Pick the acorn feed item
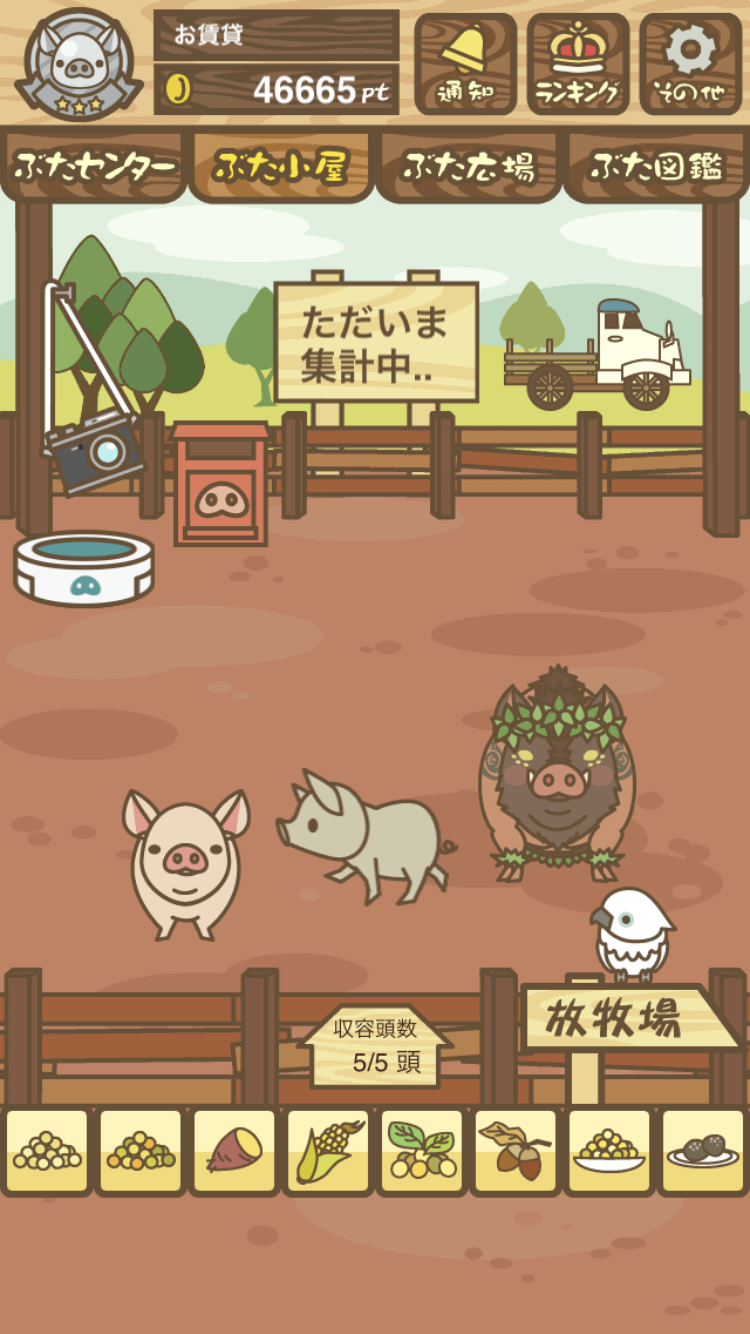The width and height of the screenshot is (750, 1334). coord(516,1151)
